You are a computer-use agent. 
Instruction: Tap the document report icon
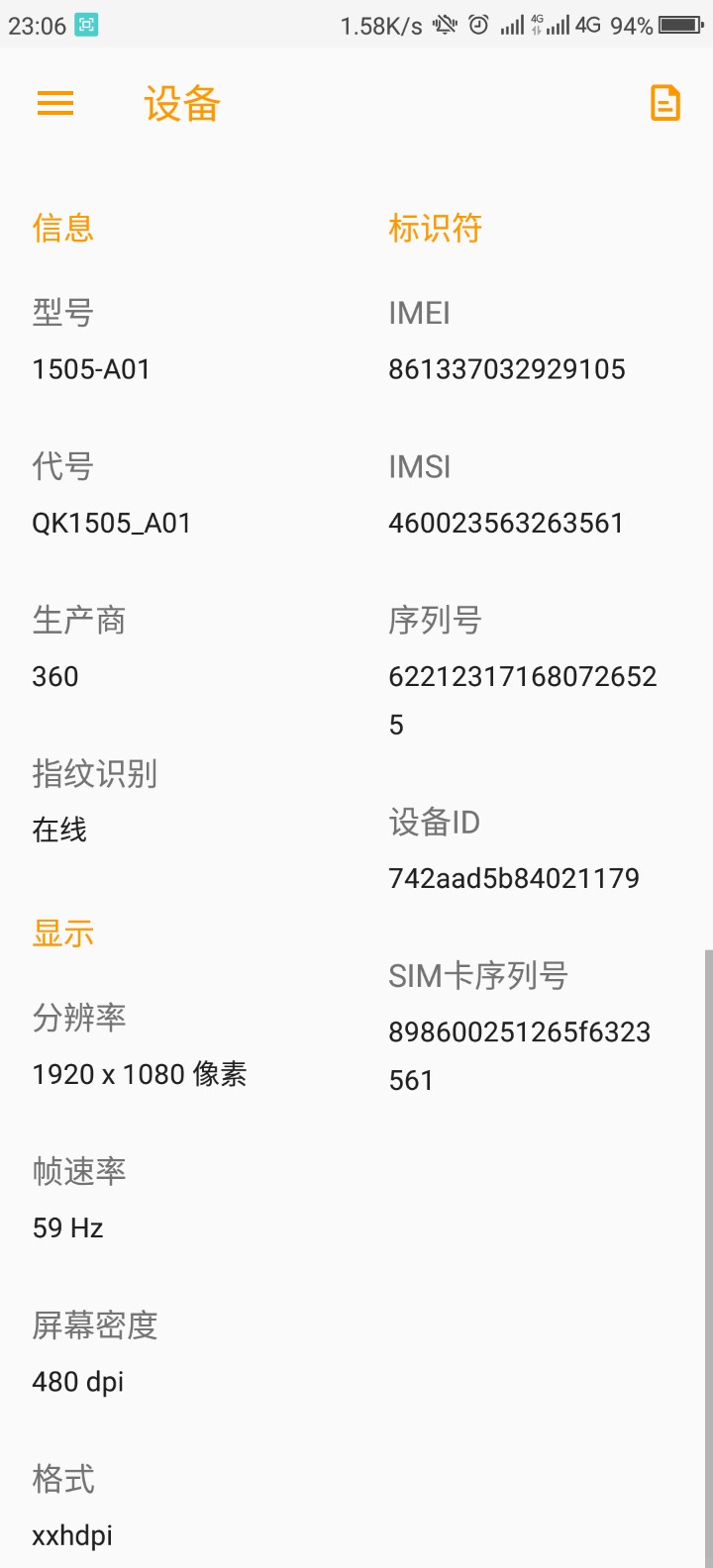tap(664, 103)
